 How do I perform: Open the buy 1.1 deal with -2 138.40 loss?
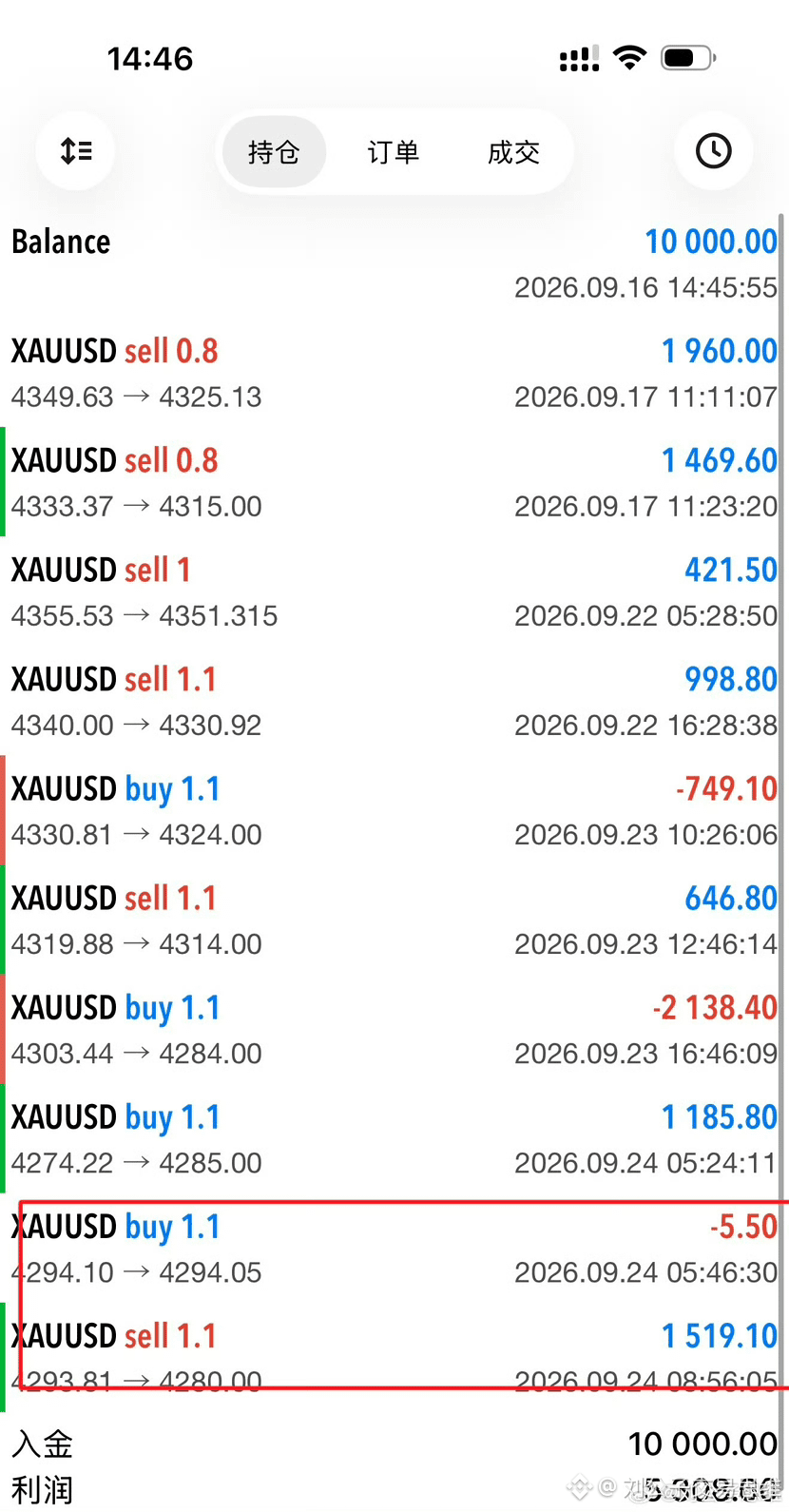(394, 1028)
